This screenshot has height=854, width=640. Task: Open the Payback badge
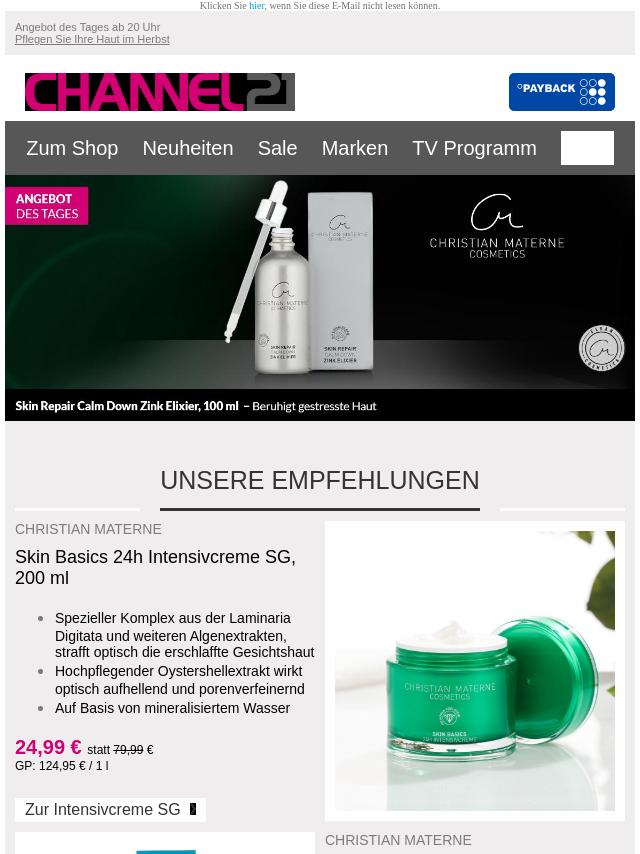(x=561, y=92)
